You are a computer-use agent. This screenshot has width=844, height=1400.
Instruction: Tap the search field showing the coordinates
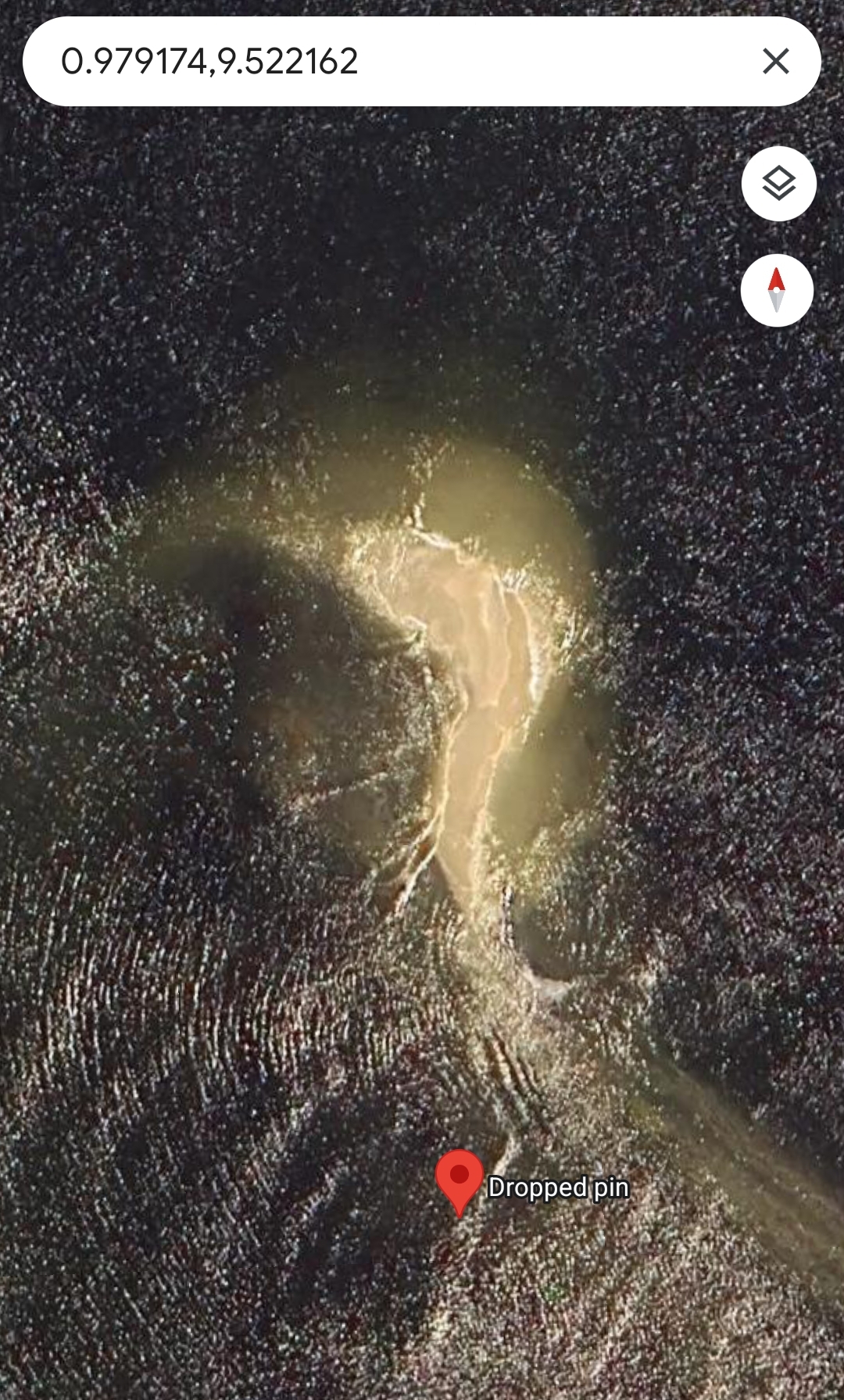(x=391, y=61)
